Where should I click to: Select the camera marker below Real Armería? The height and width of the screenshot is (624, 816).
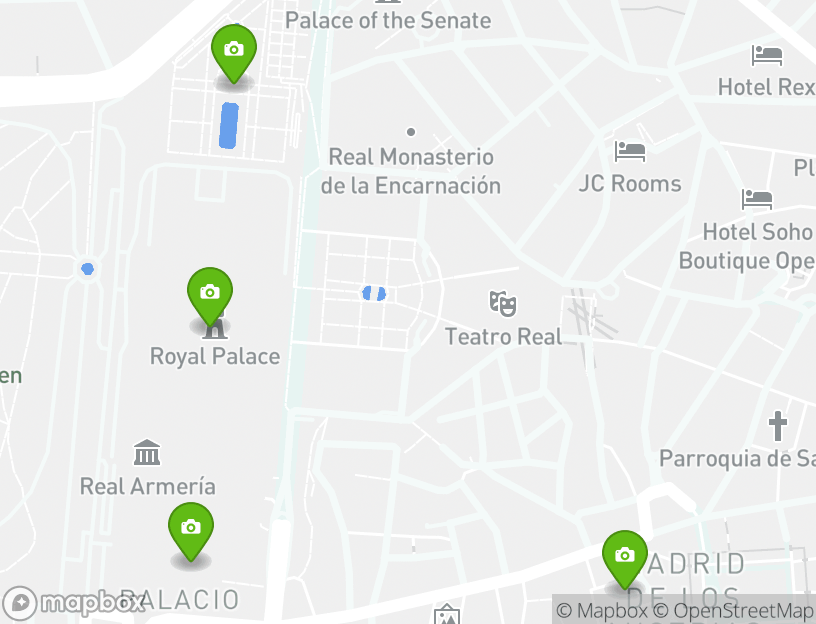(x=190, y=528)
